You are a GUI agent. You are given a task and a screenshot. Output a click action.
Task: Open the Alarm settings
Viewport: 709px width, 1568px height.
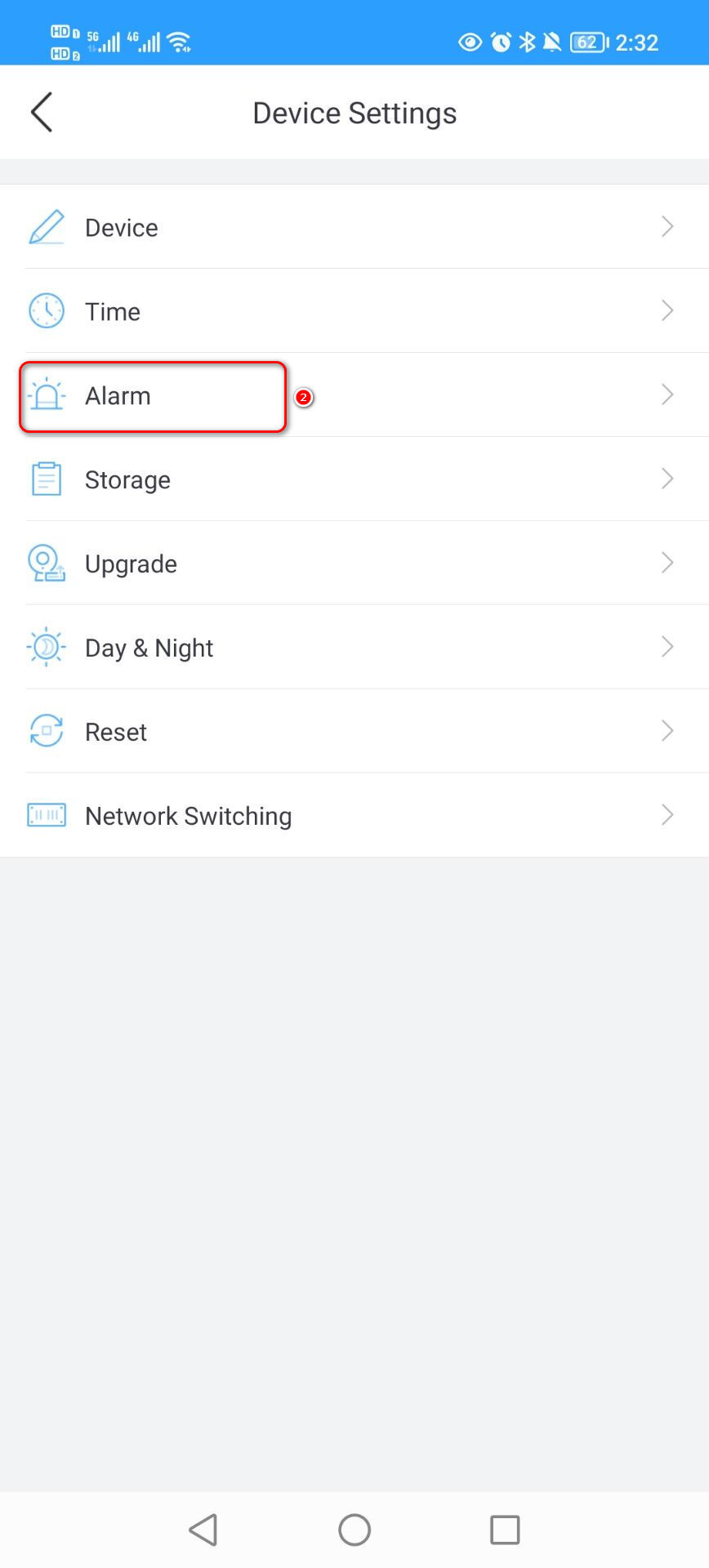click(x=354, y=396)
